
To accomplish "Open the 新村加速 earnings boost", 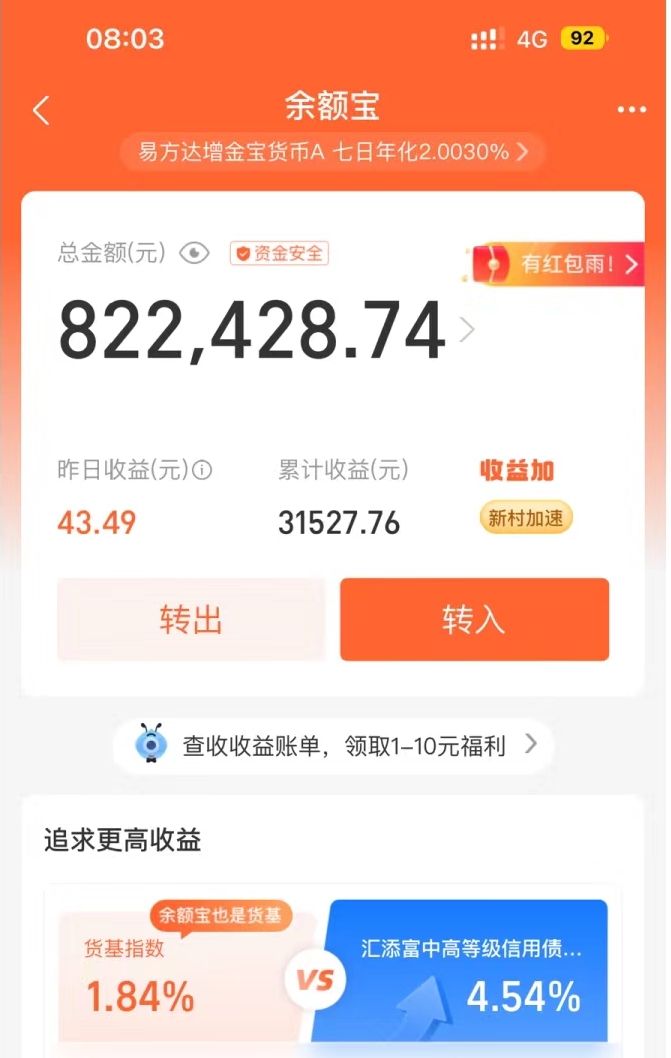I will 526,518.
